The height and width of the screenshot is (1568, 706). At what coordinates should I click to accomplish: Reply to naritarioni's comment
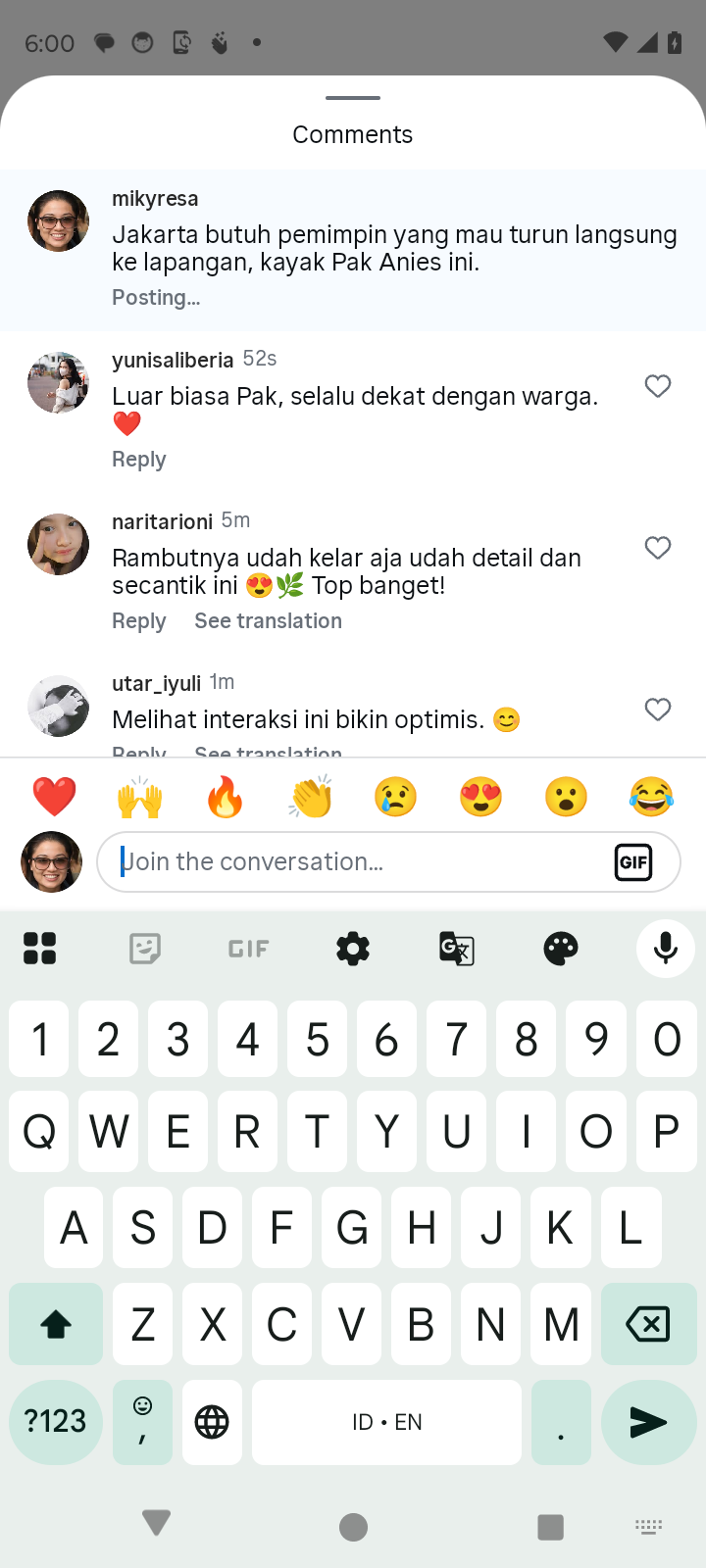(x=138, y=621)
